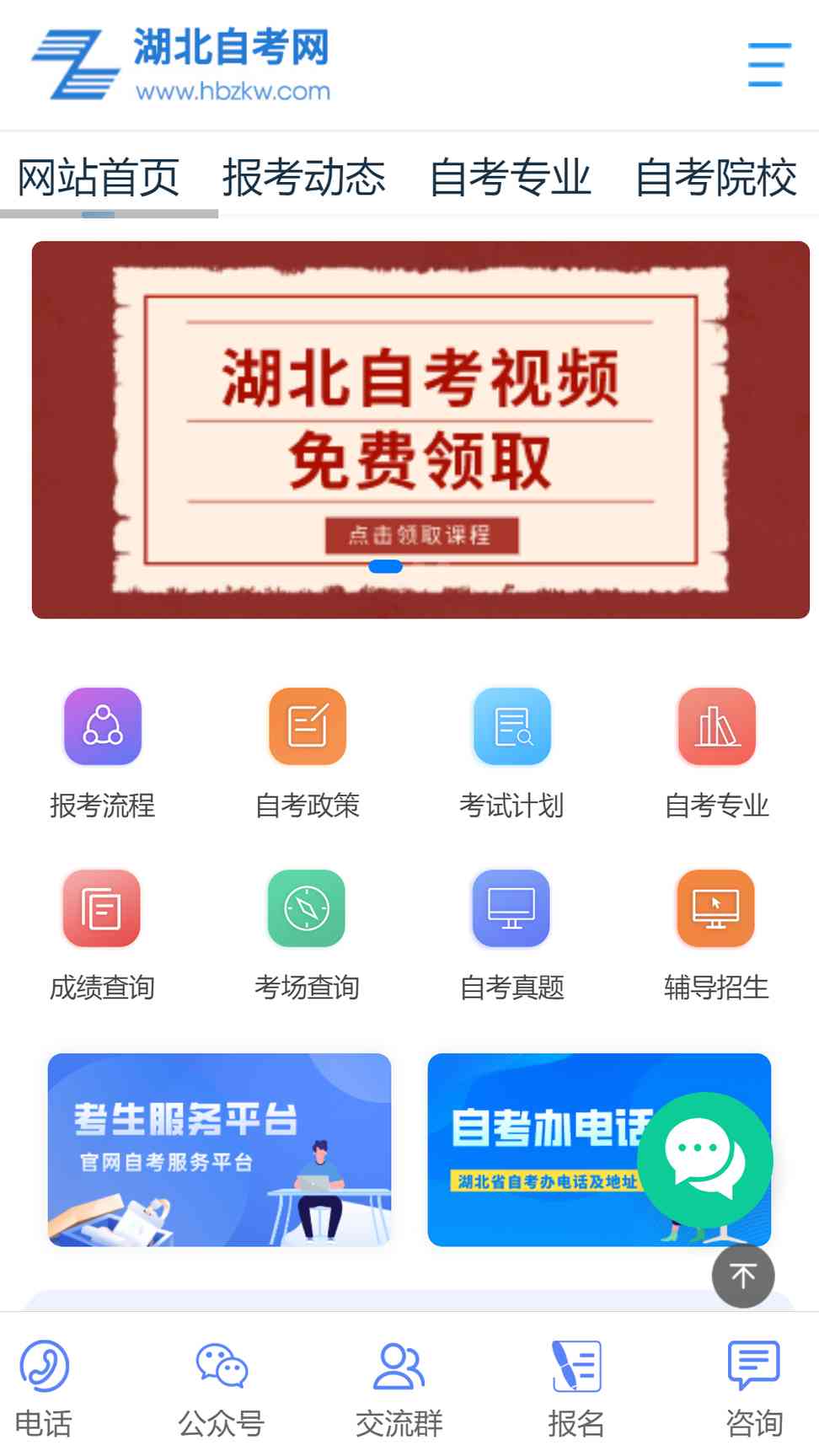
Task: Open 自考政策 shortcut
Action: tap(308, 753)
